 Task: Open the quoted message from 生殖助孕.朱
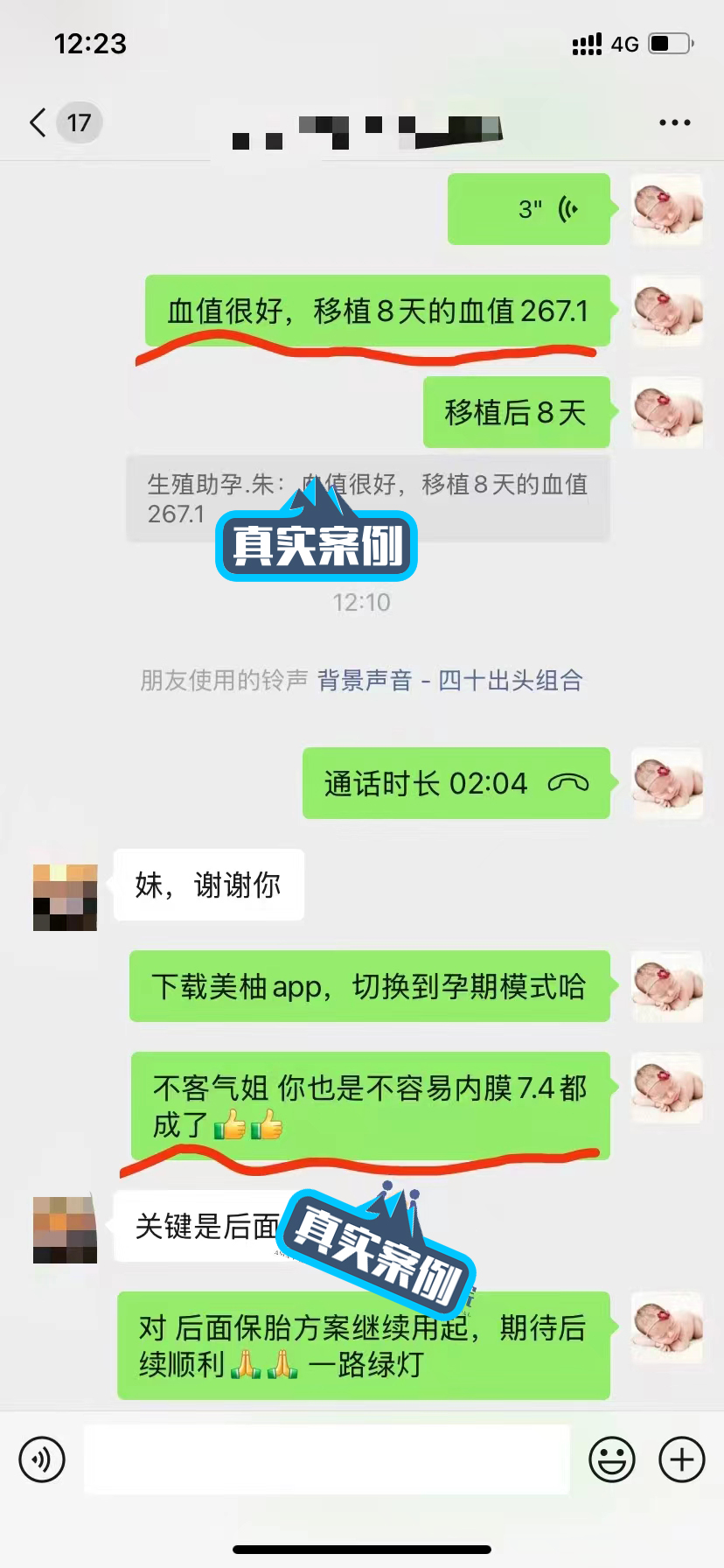point(367,499)
